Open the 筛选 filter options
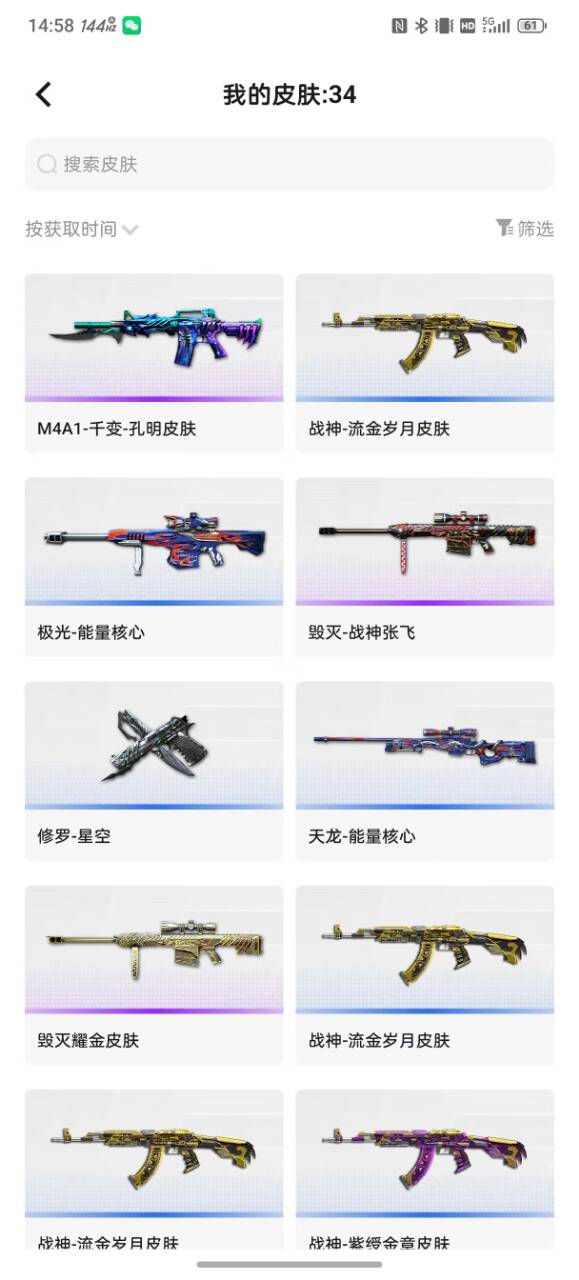This screenshot has height=1280, width=579. [x=525, y=228]
